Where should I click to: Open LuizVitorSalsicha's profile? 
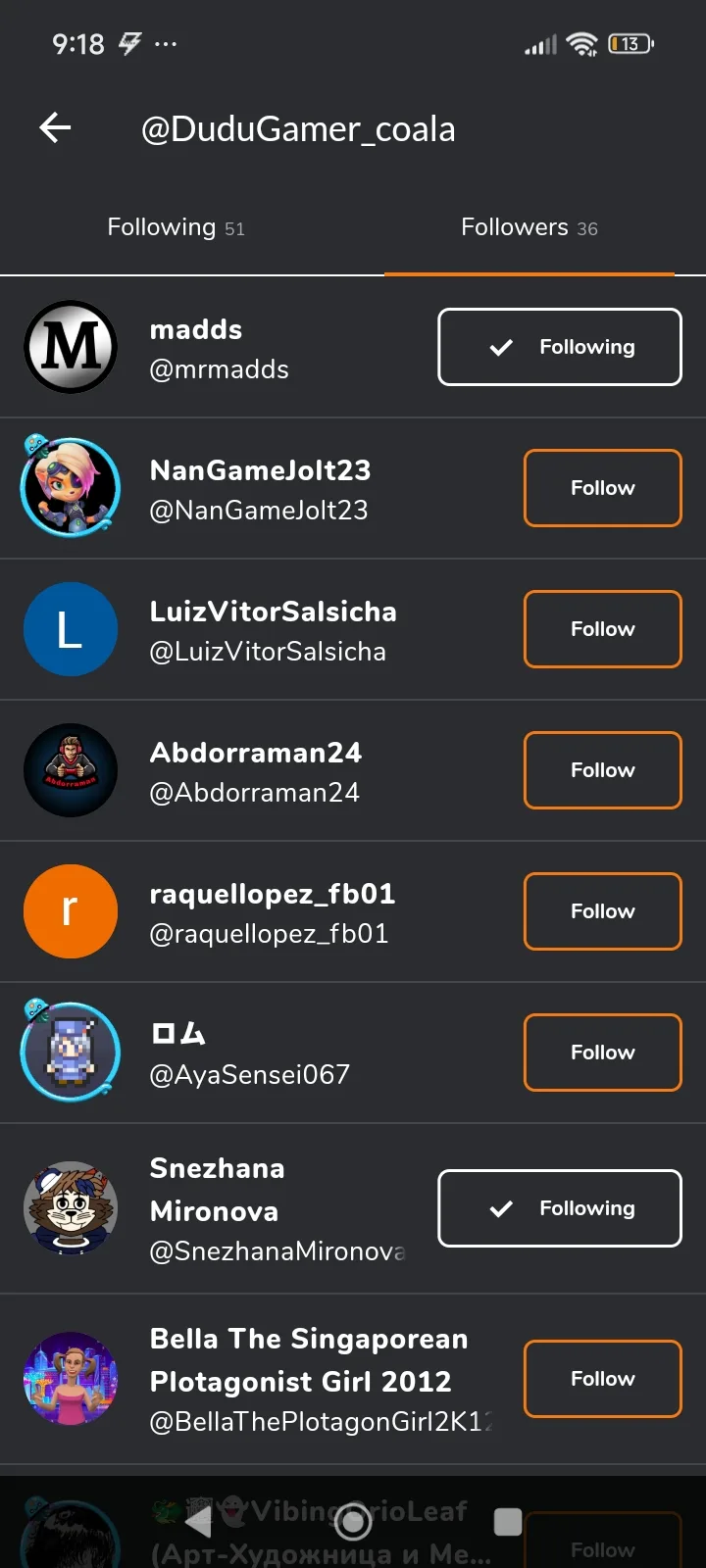[272, 630]
